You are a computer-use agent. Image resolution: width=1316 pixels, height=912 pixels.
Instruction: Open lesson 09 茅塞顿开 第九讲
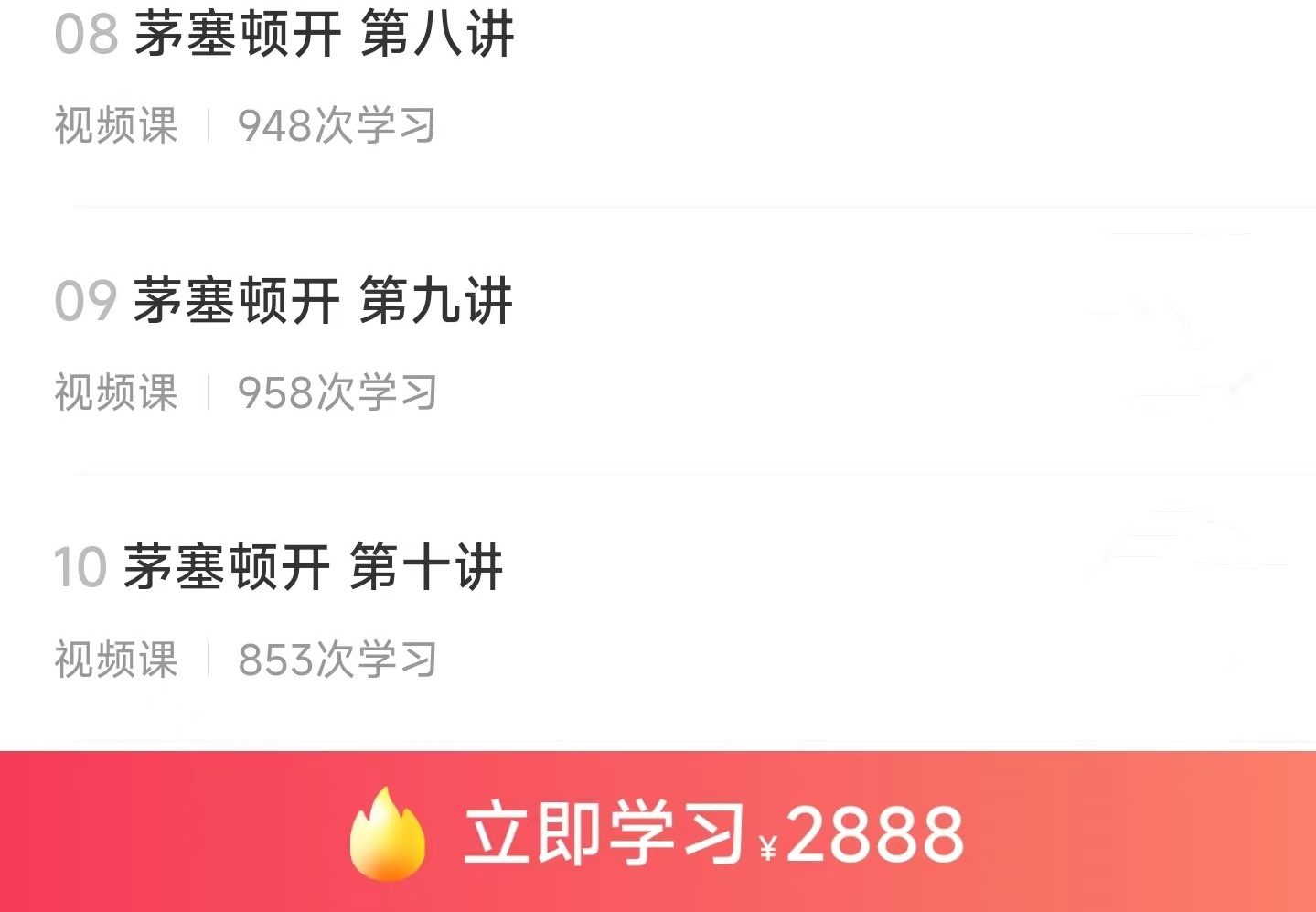(323, 301)
